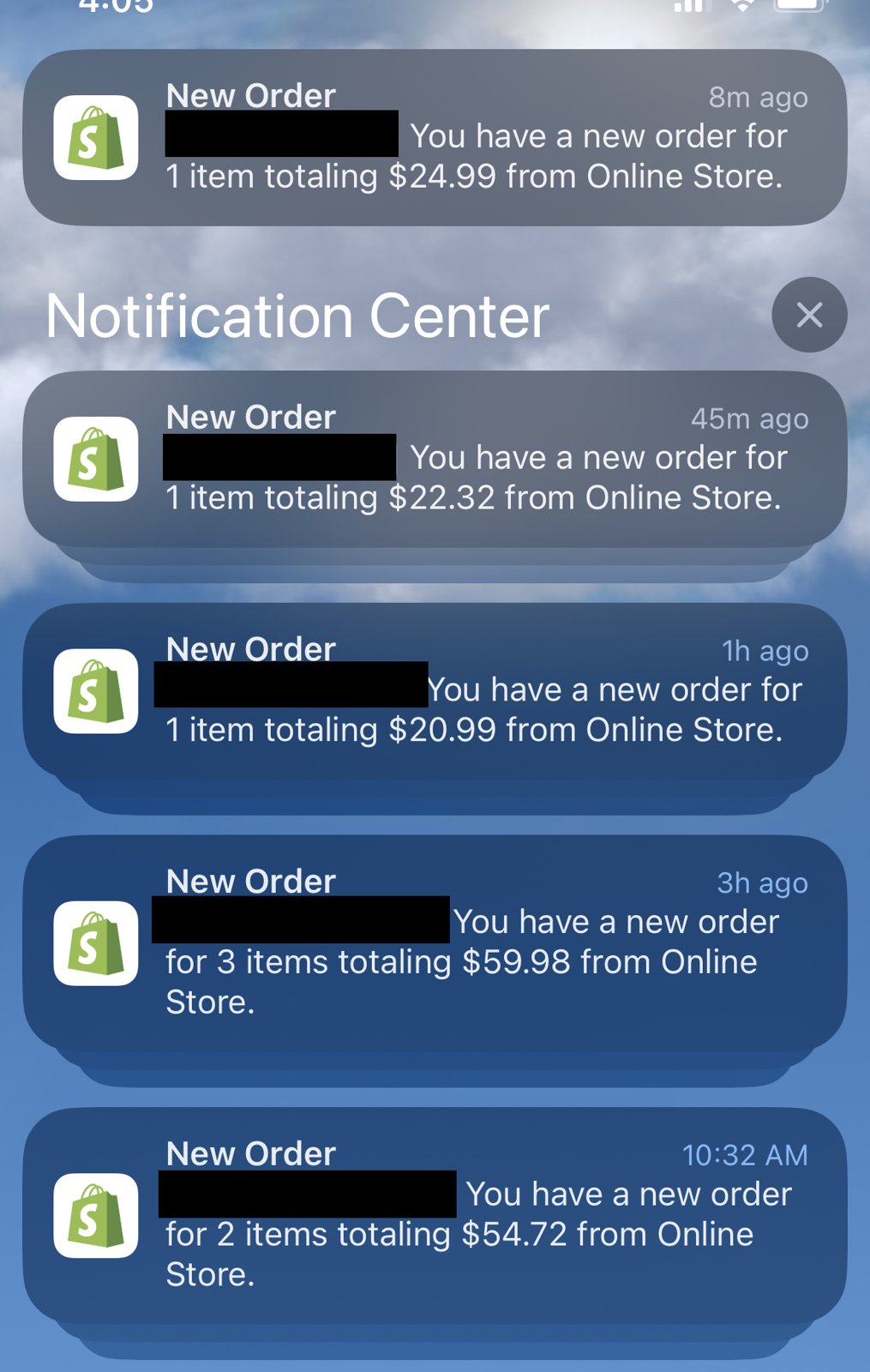Tap the 45m ago timestamp
This screenshot has width=870, height=1372.
tap(750, 418)
